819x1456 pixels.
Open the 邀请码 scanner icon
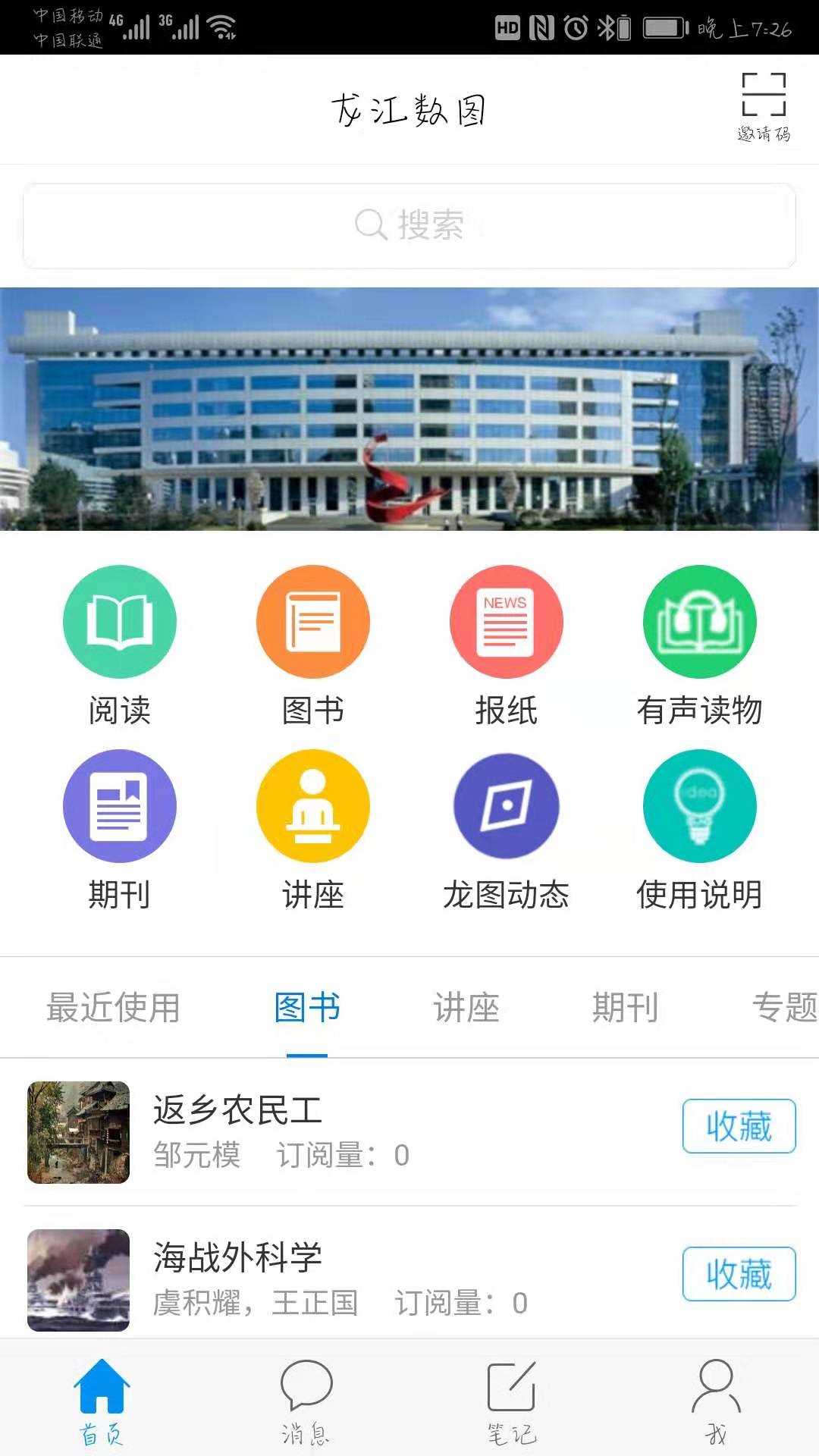[x=763, y=106]
